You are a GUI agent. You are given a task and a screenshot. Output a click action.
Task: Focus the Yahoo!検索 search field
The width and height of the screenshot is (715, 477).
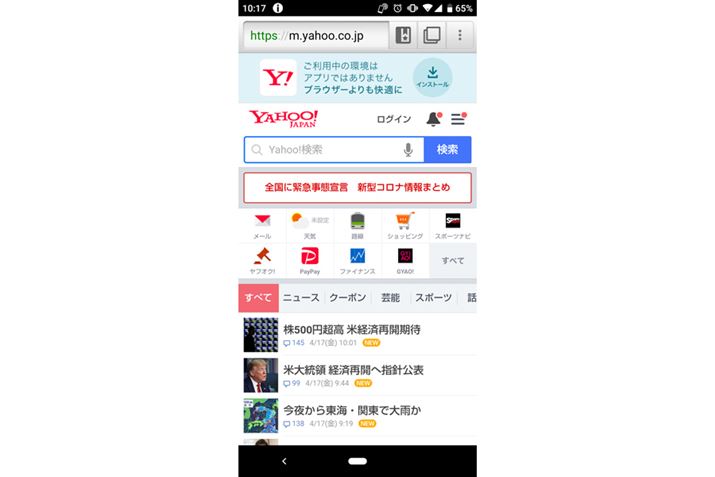click(325, 150)
